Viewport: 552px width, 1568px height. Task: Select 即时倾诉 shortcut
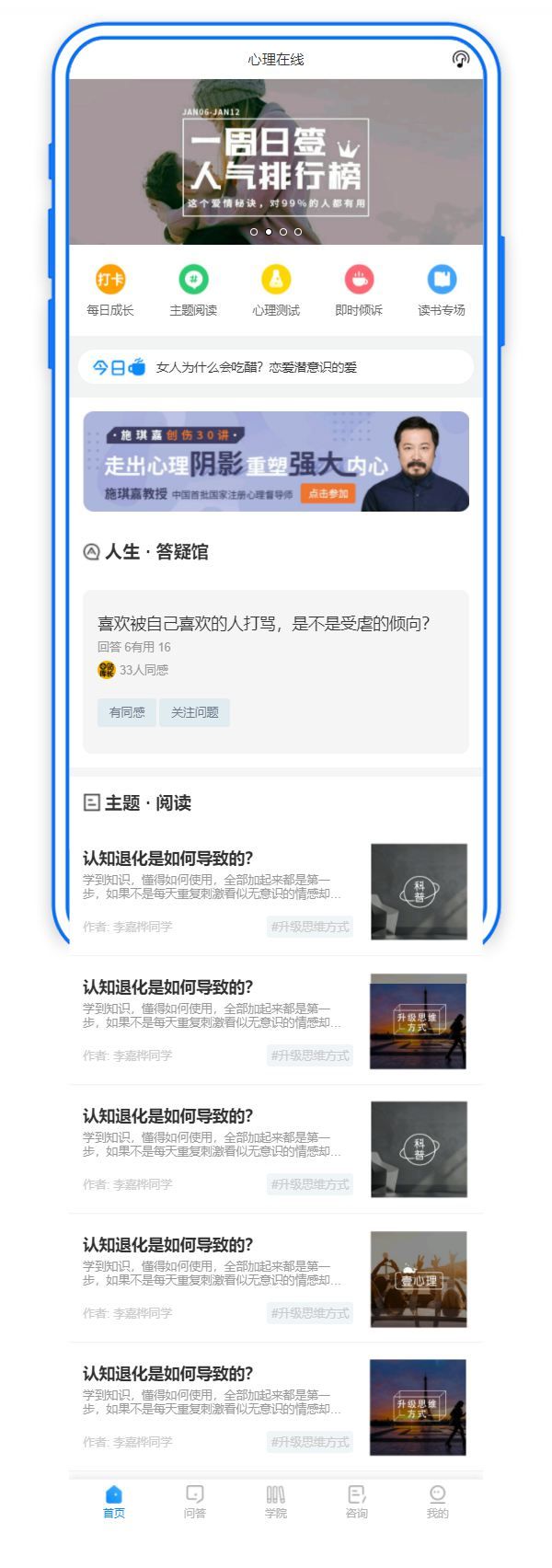pos(359,289)
